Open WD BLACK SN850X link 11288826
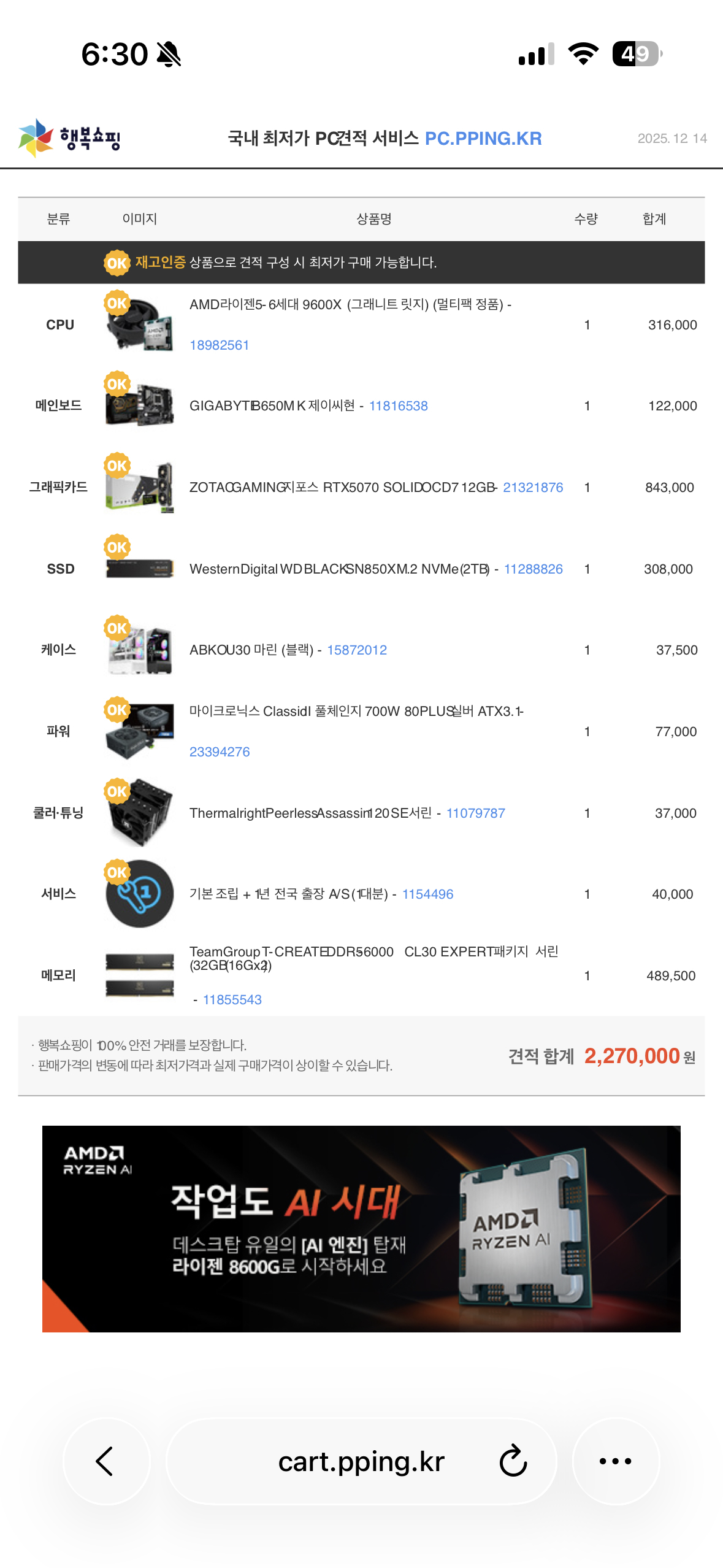 point(533,569)
